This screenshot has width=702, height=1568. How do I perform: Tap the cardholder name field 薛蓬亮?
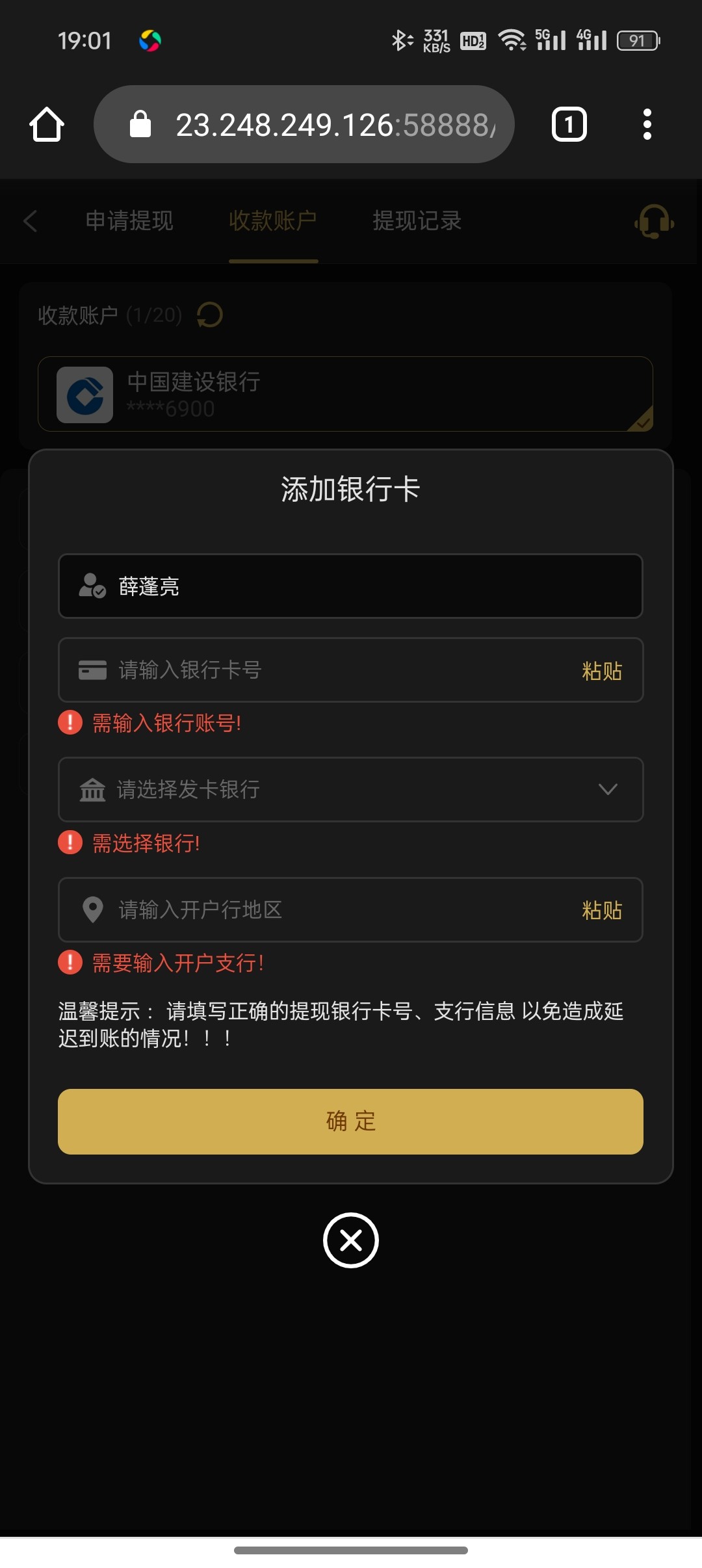(x=351, y=586)
